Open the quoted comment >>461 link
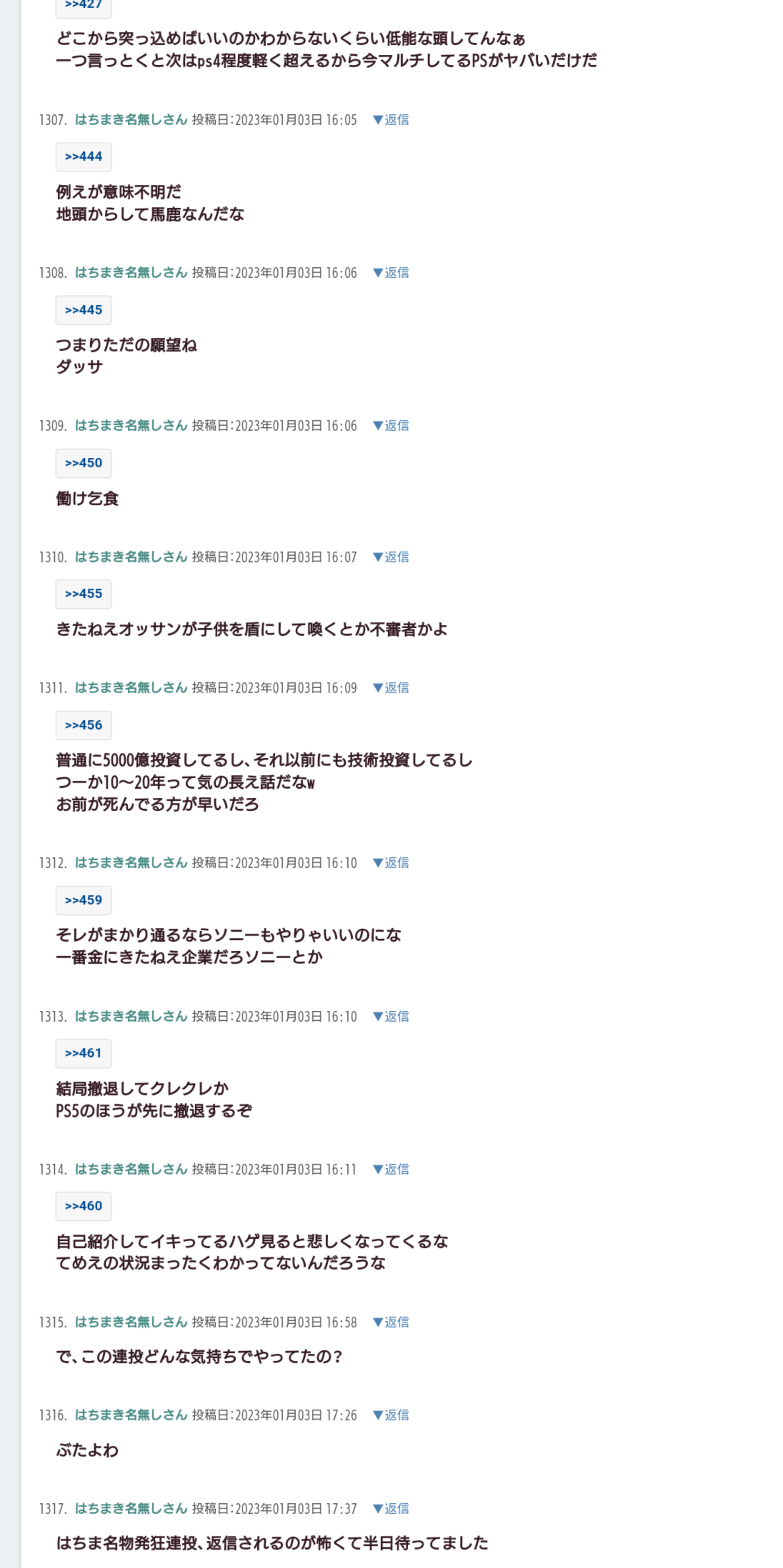The width and height of the screenshot is (783, 1568). coord(83,1053)
